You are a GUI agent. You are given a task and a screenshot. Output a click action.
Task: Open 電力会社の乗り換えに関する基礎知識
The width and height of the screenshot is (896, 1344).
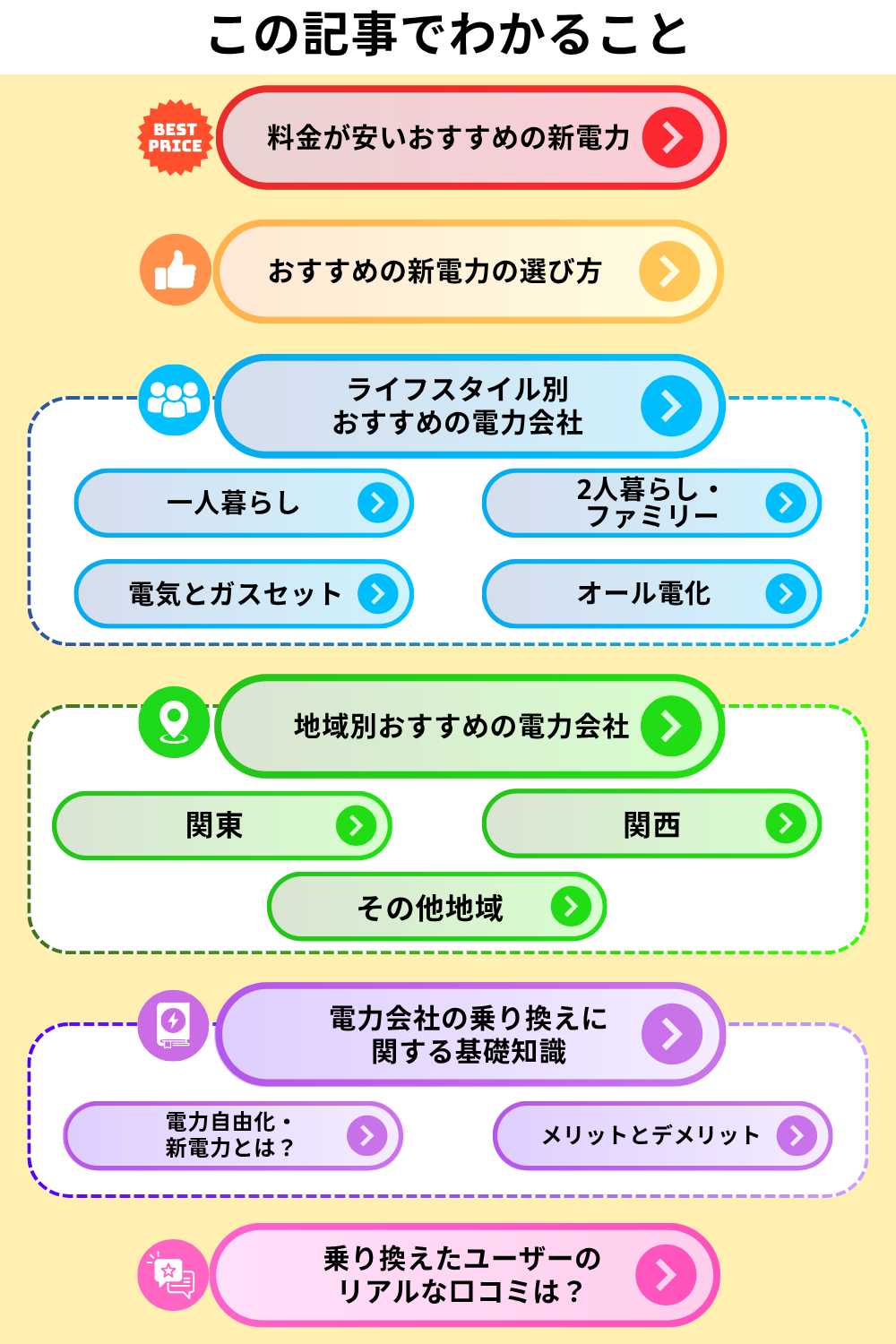(x=470, y=1034)
